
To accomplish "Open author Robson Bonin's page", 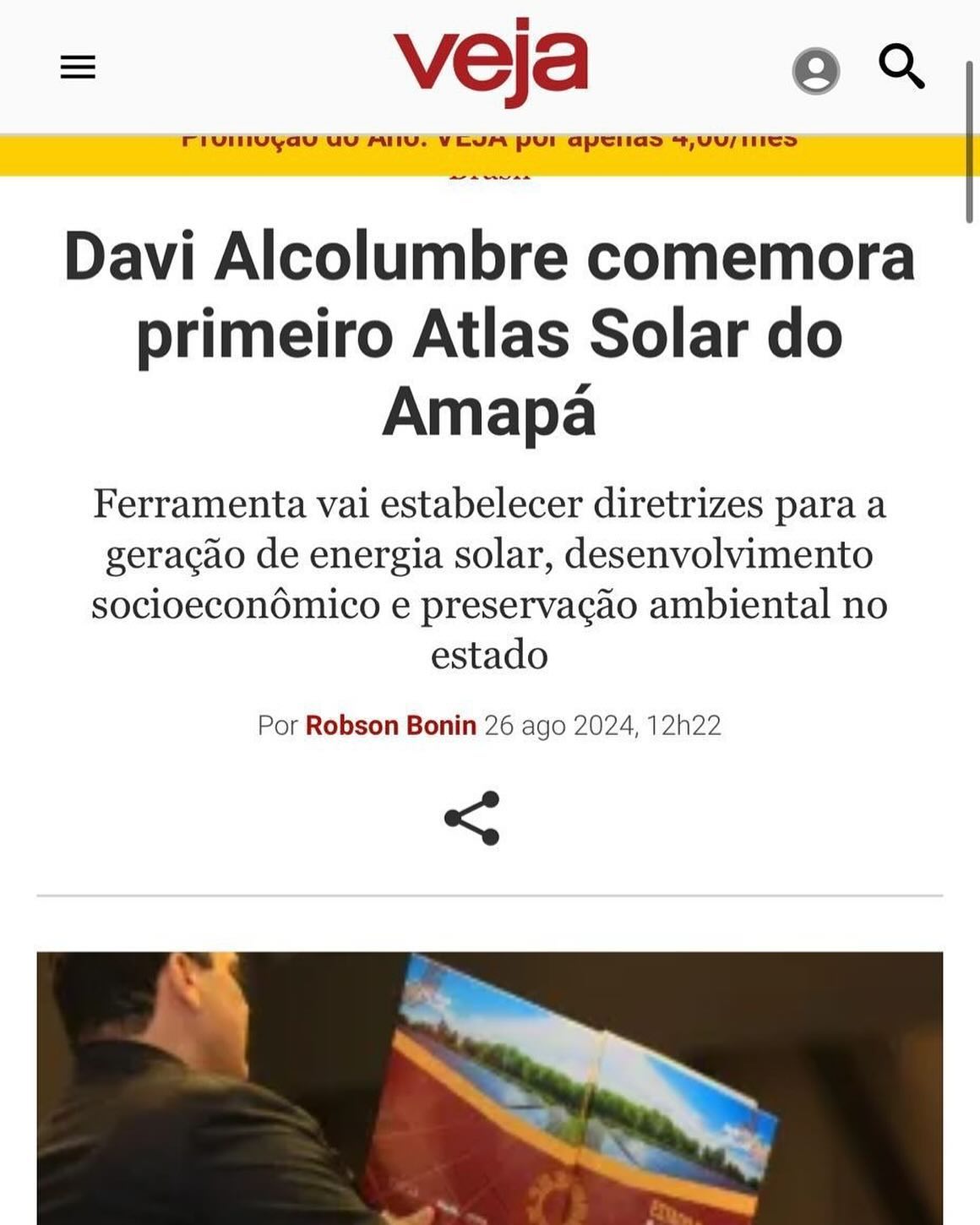I will [x=390, y=726].
